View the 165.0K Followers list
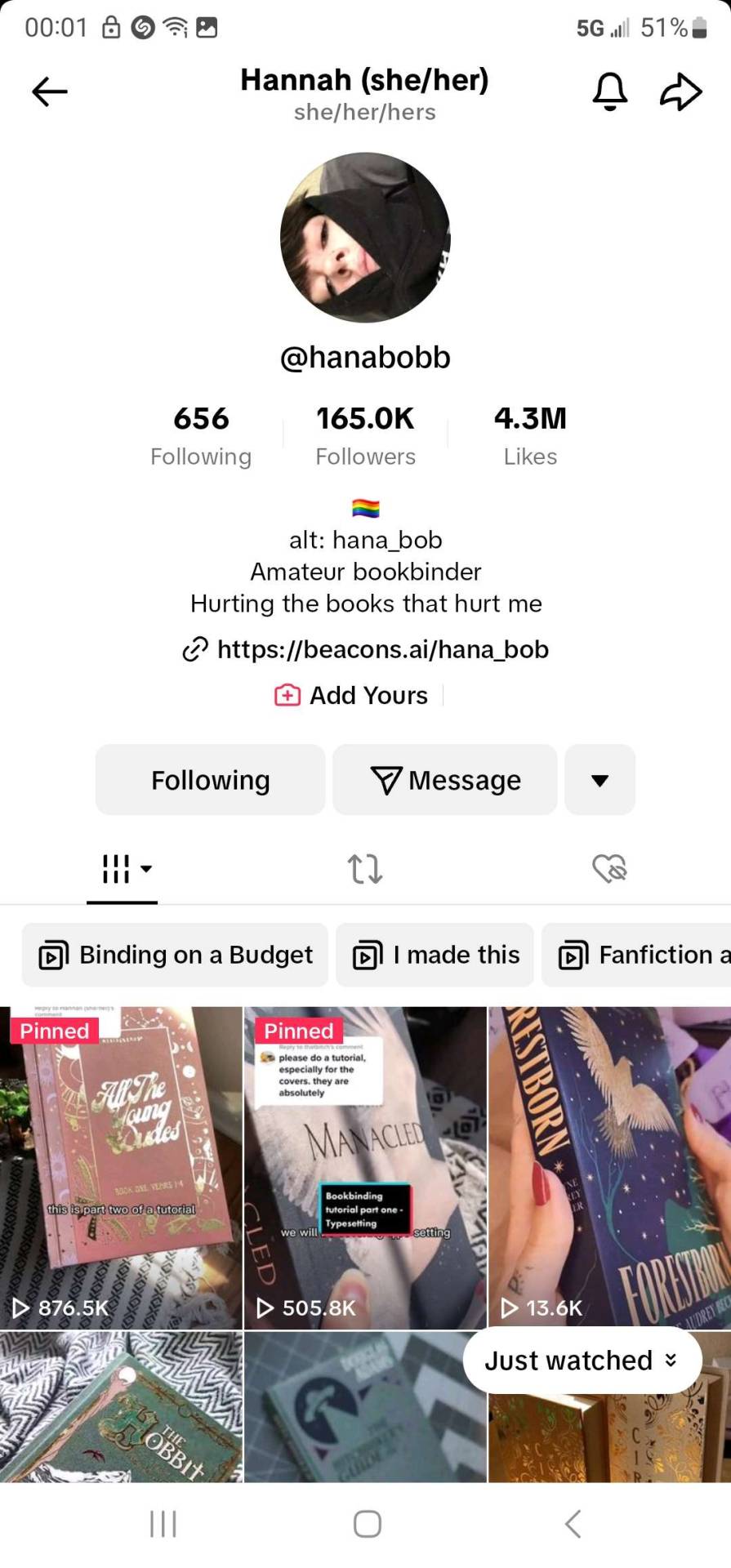The image size is (731, 1568). tap(365, 435)
